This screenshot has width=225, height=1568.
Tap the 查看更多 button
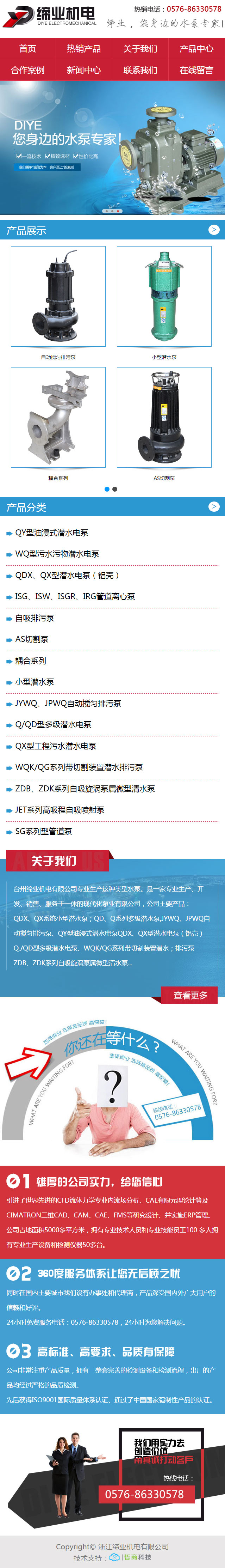(190, 995)
